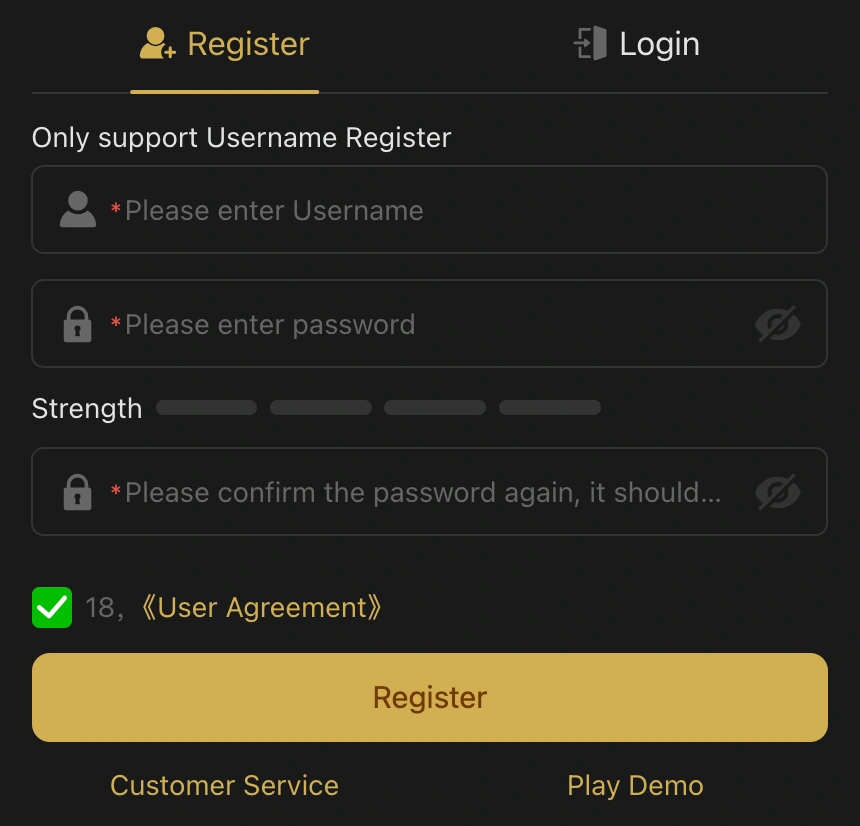
Task: Uncheck the age 18 agreement checkbox
Action: click(x=52, y=607)
